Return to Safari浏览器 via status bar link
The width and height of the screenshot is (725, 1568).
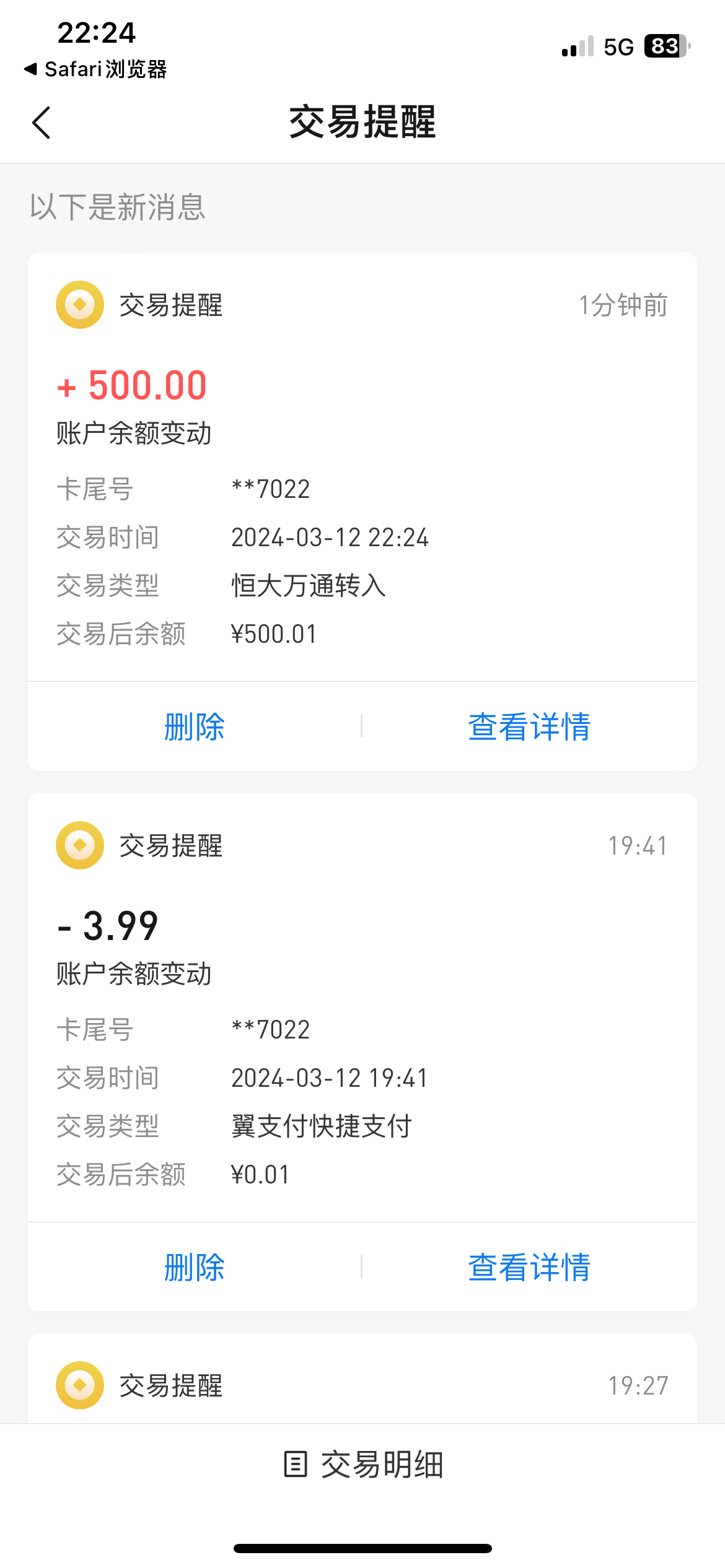click(96, 69)
